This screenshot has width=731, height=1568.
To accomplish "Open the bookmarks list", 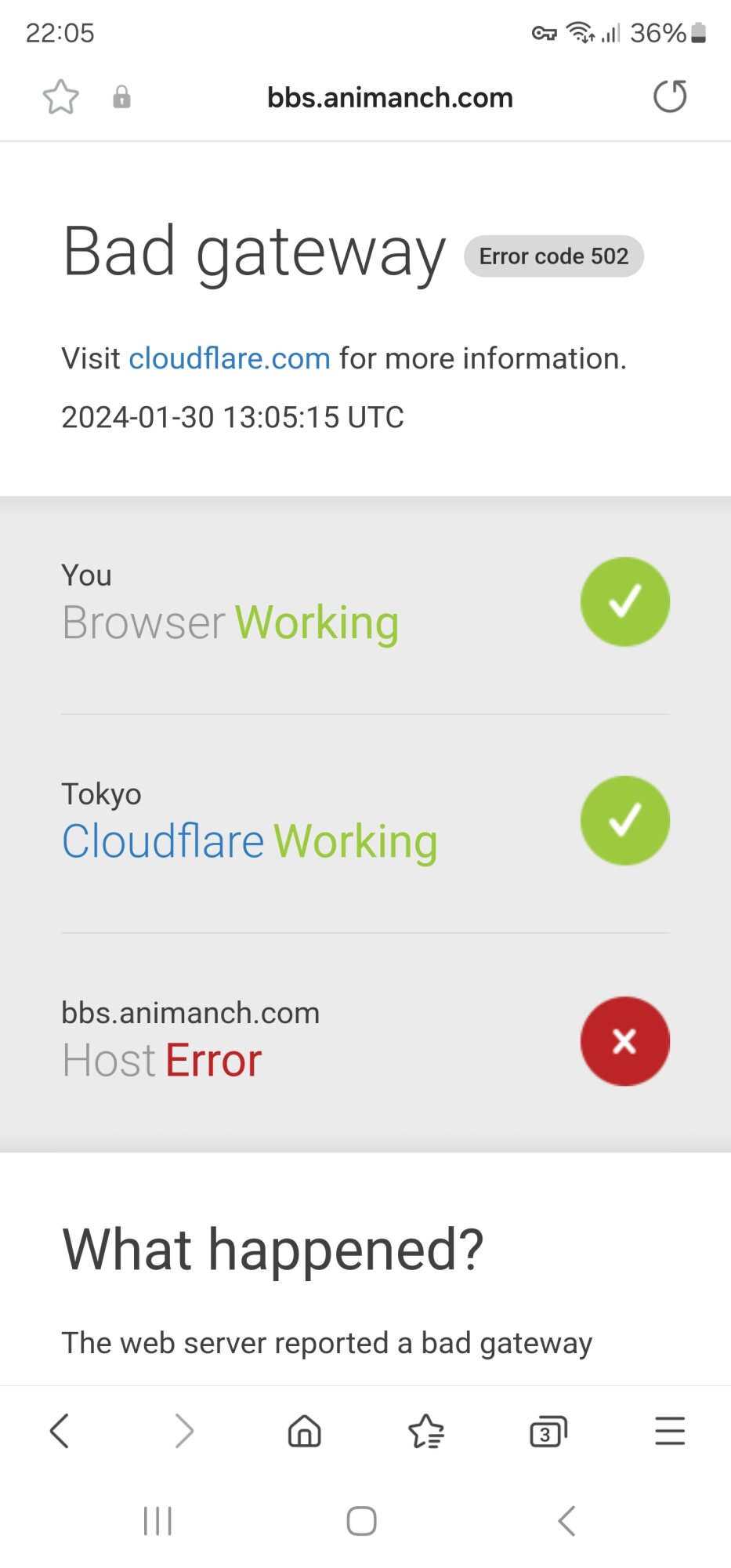I will 426,1431.
